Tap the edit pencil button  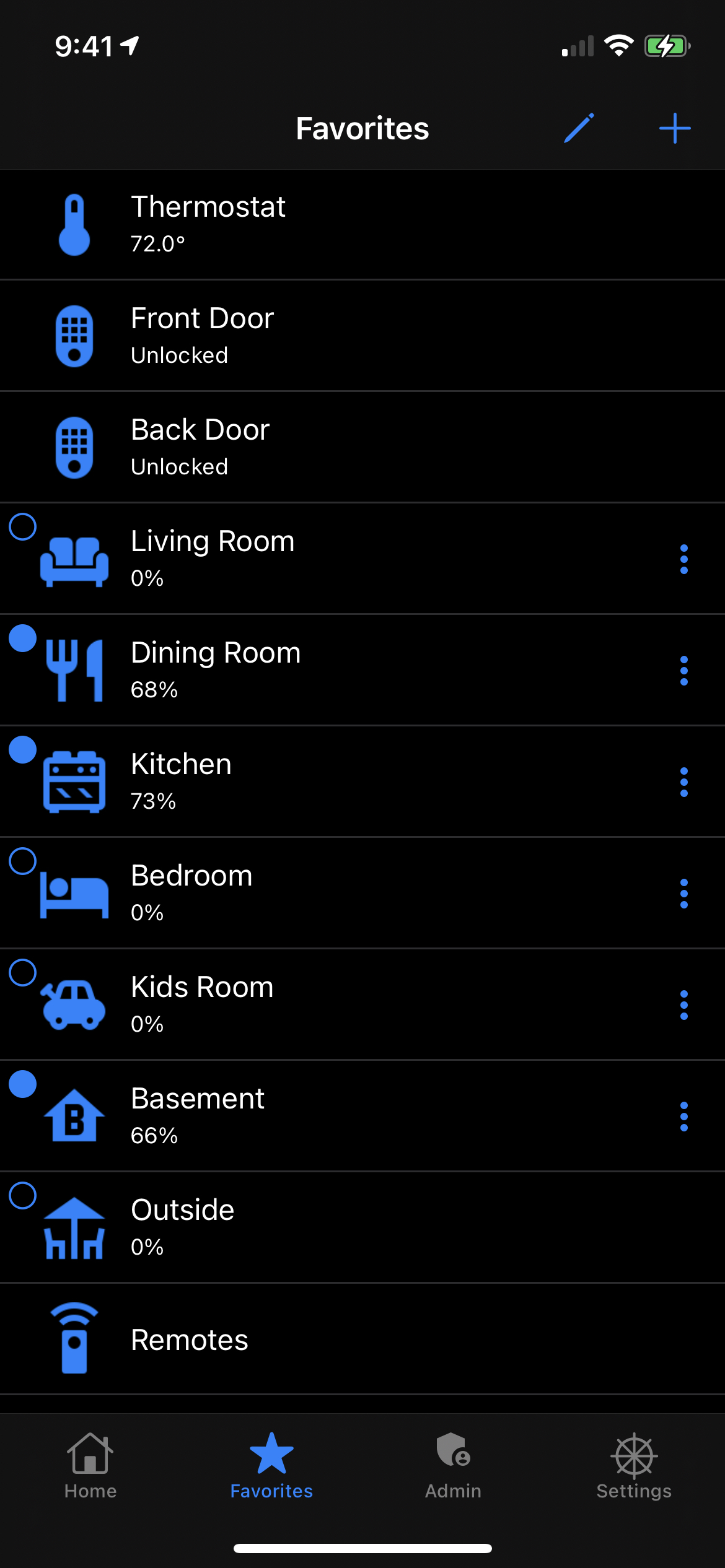[579, 128]
